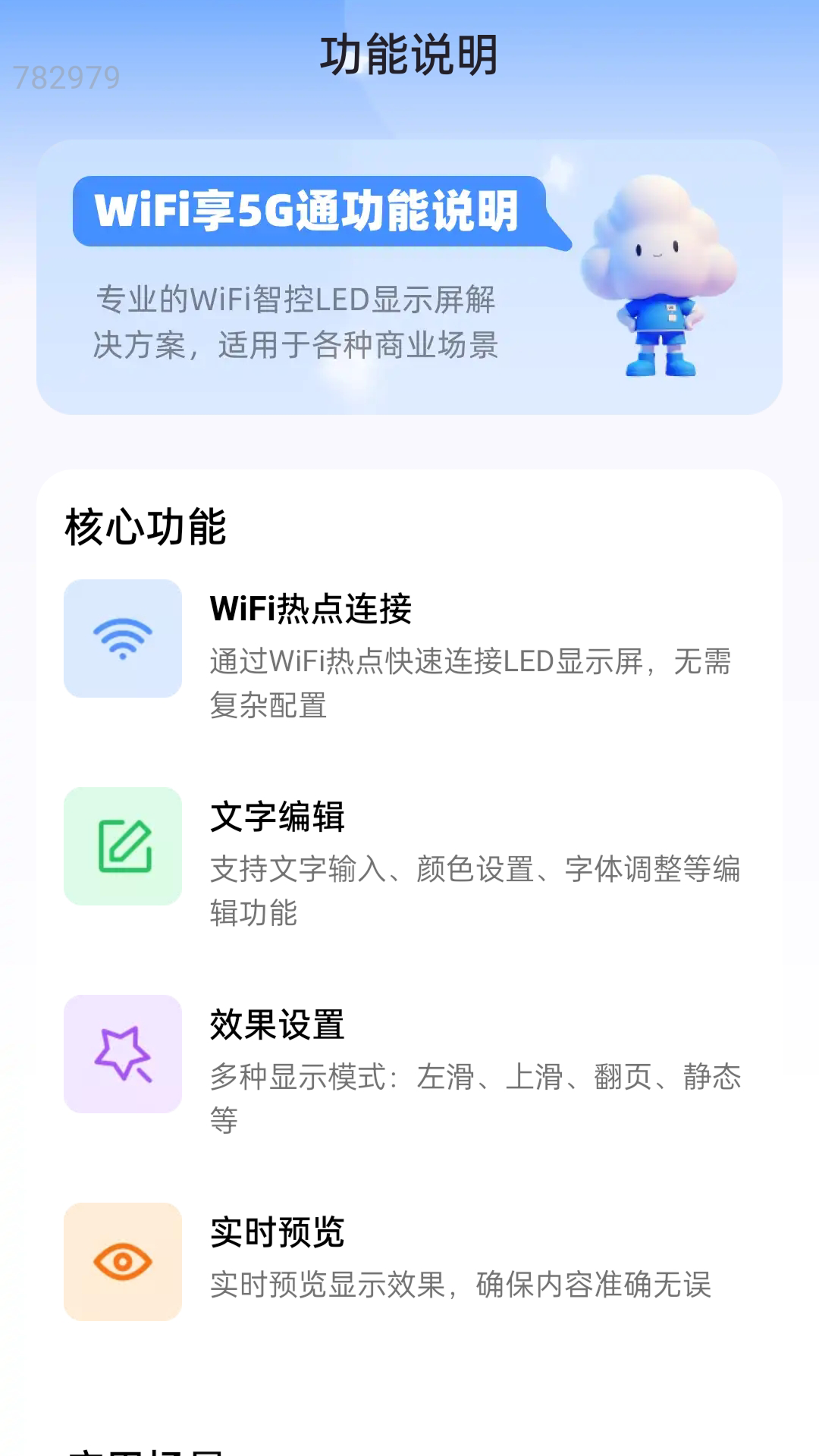This screenshot has height=1456, width=819.
Task: Click the WiFi signal waves symbol
Action: (122, 639)
